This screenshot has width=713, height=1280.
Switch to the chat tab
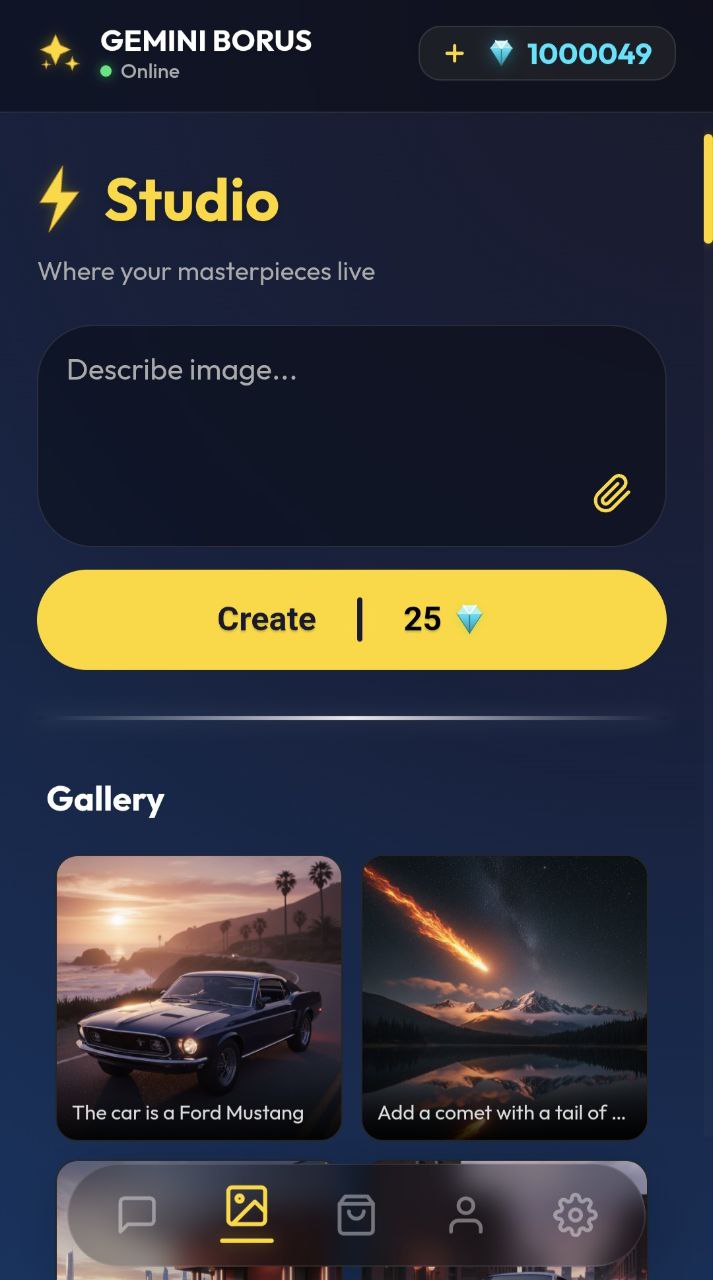(137, 1215)
